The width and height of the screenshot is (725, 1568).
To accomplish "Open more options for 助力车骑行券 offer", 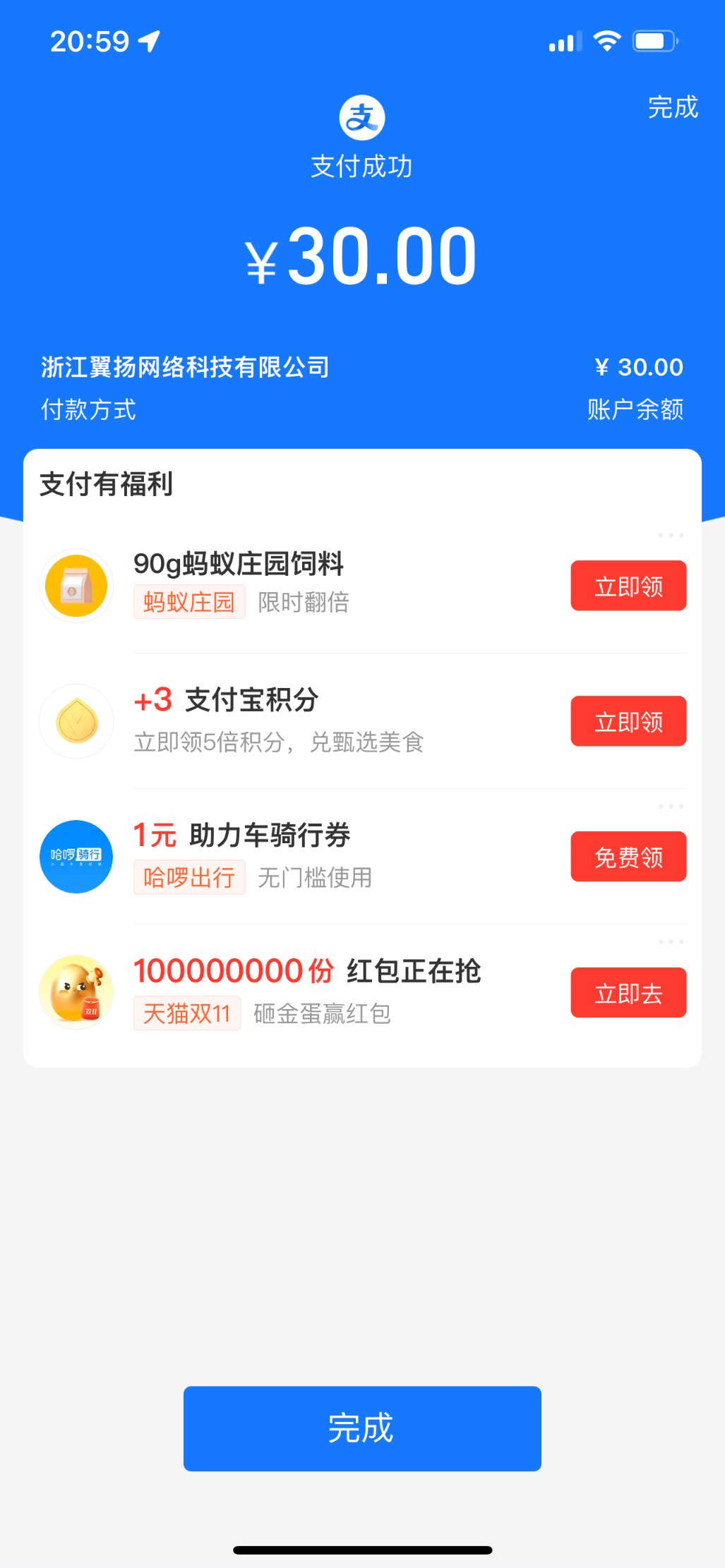I will [x=670, y=806].
